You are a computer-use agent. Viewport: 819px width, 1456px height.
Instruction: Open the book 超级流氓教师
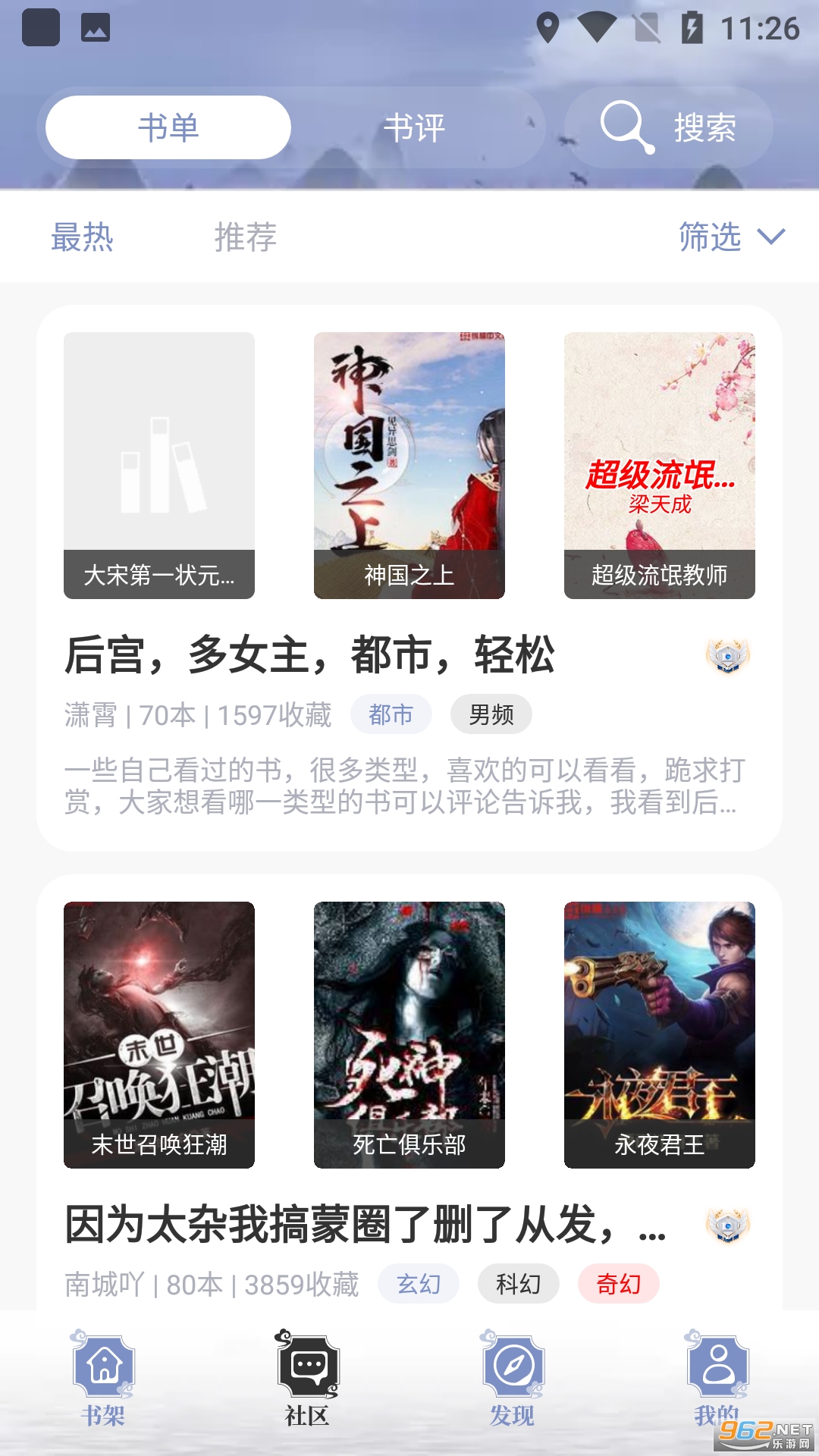(660, 465)
